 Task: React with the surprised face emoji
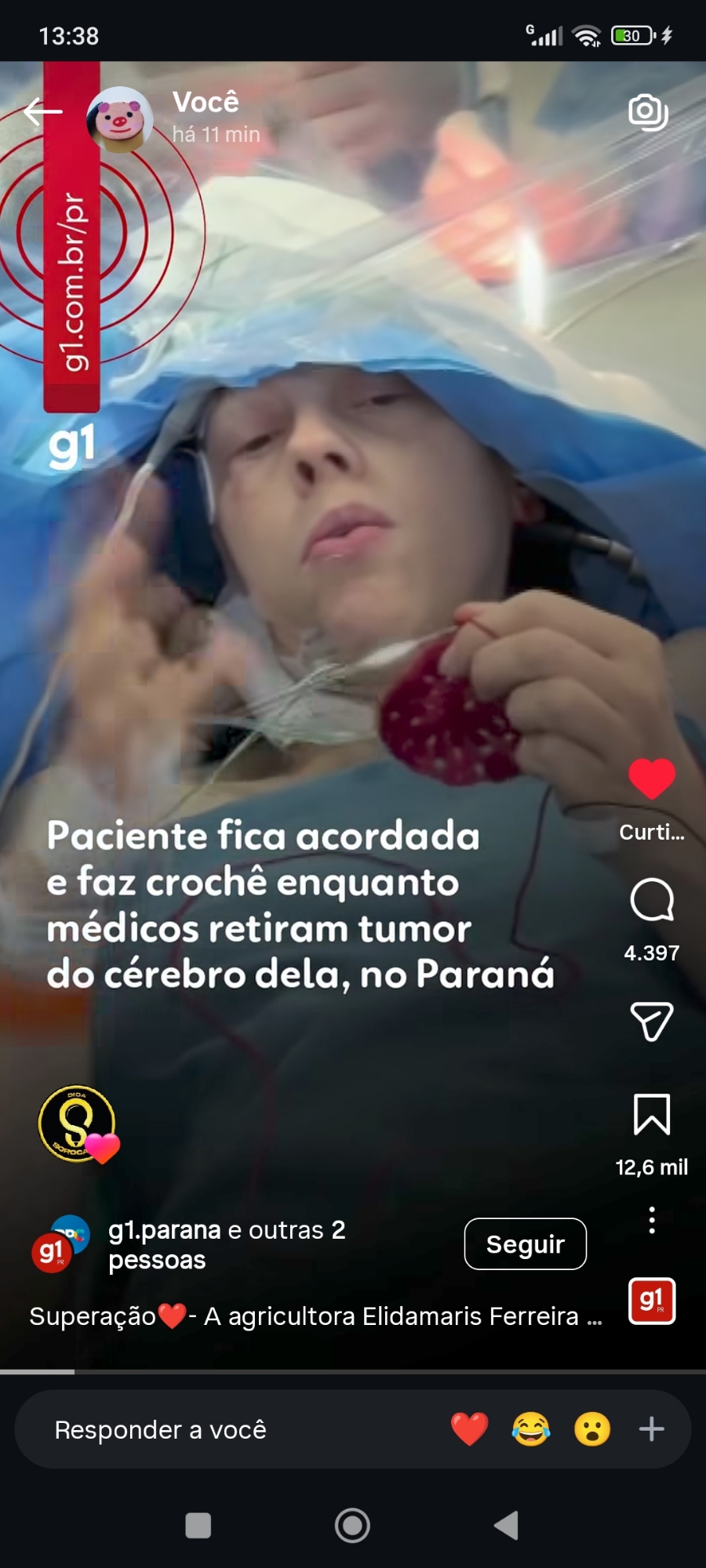coord(592,1429)
